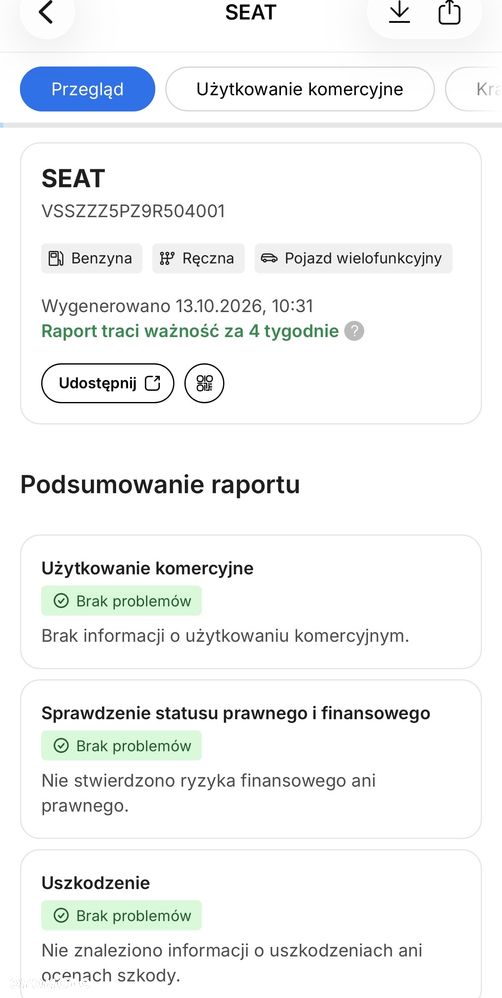Go back using the top-left arrow
Viewport: 502px width, 998px height.
click(46, 13)
